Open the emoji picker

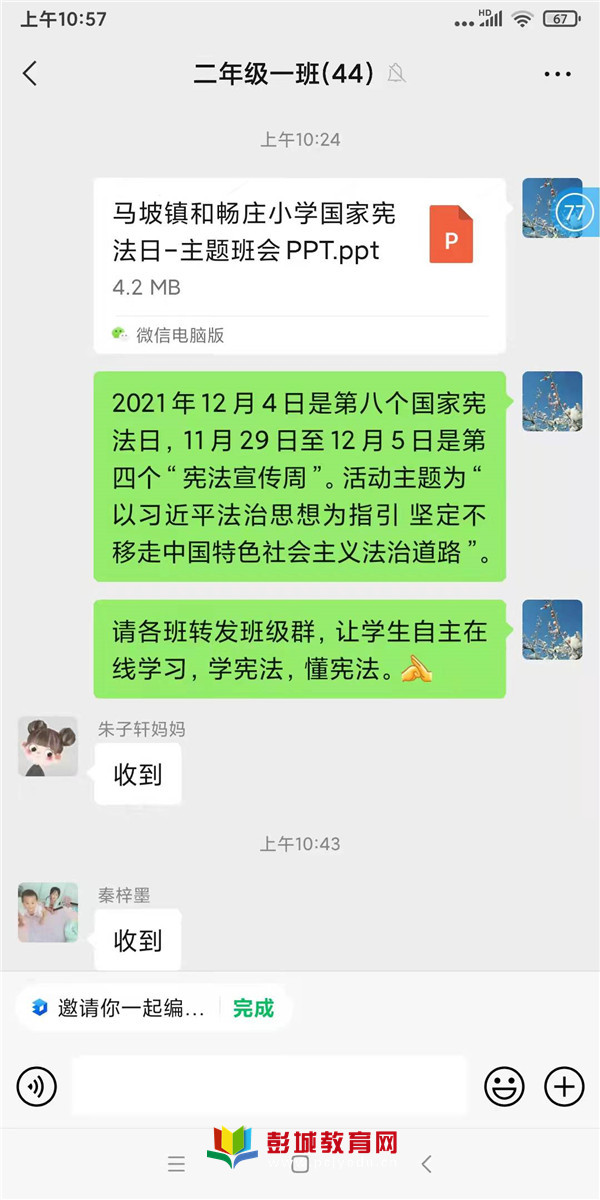coord(504,1086)
